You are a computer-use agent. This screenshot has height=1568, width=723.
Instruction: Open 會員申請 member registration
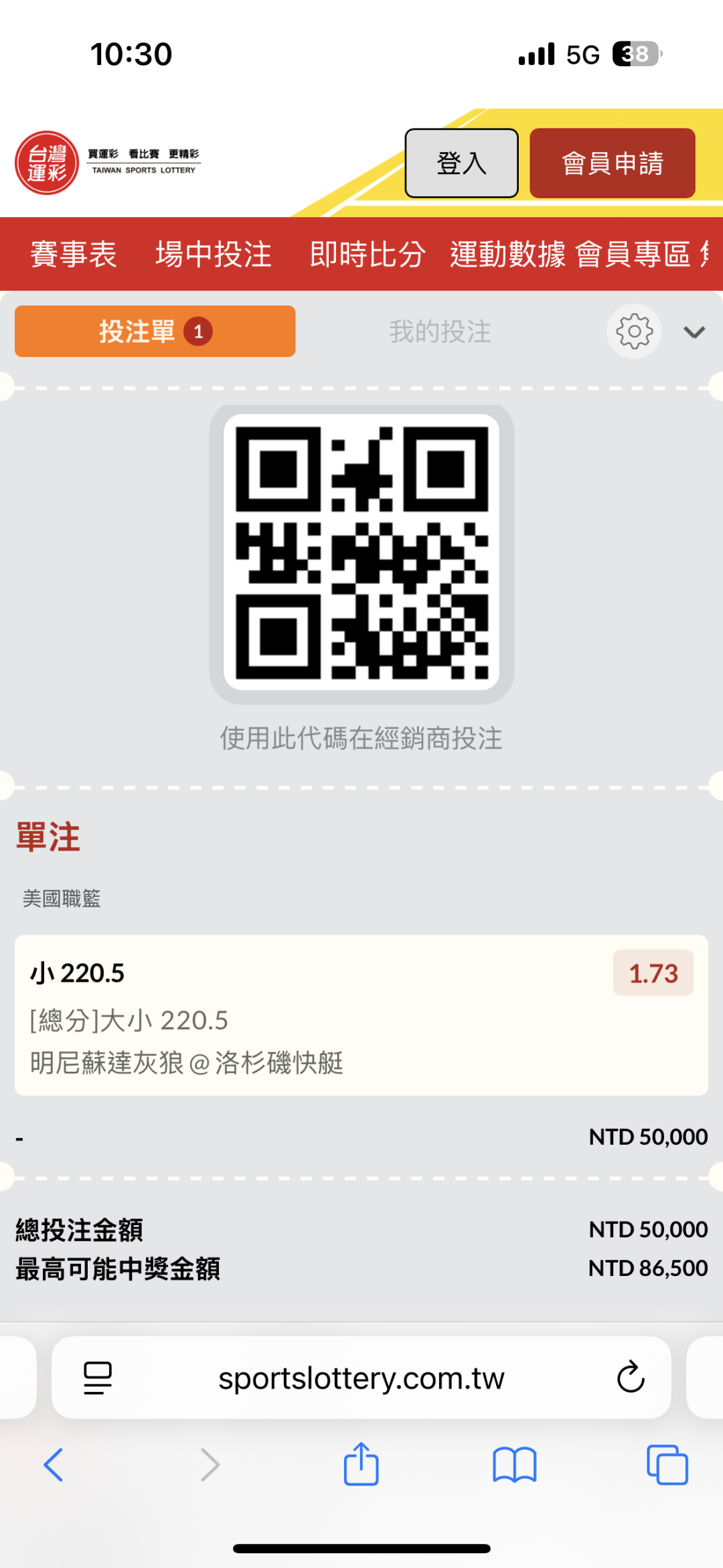pyautogui.click(x=612, y=163)
